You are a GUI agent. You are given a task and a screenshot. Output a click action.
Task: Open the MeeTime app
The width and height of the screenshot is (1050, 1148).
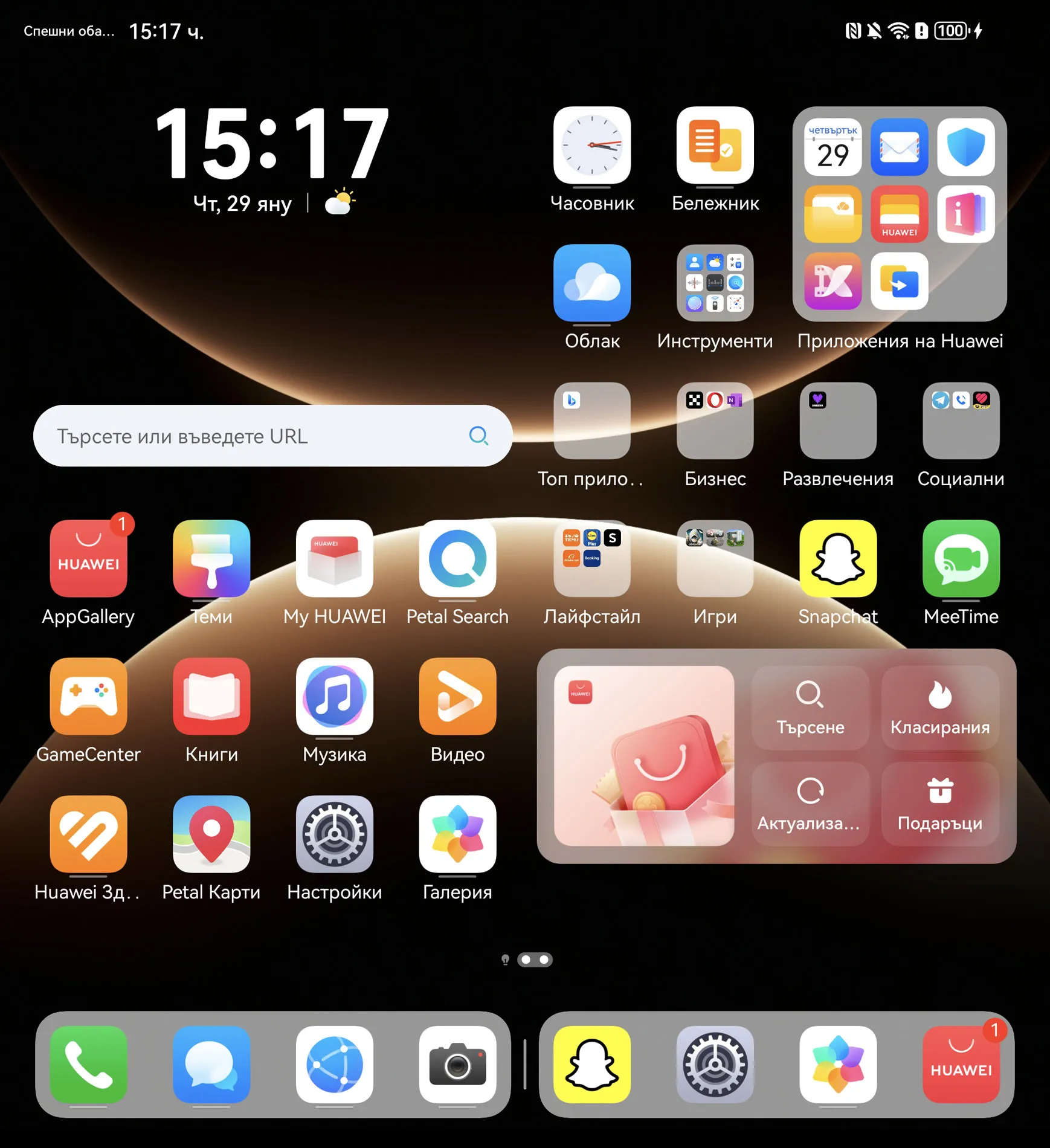click(961, 558)
